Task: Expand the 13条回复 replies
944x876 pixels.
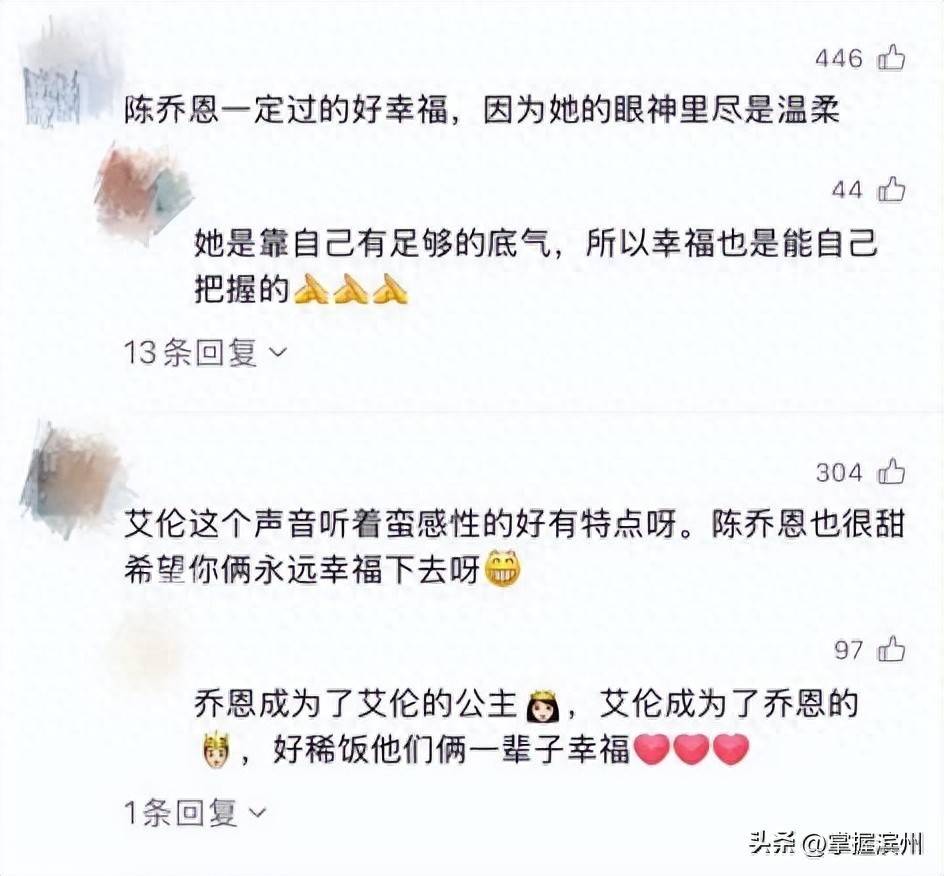Action: (205, 352)
